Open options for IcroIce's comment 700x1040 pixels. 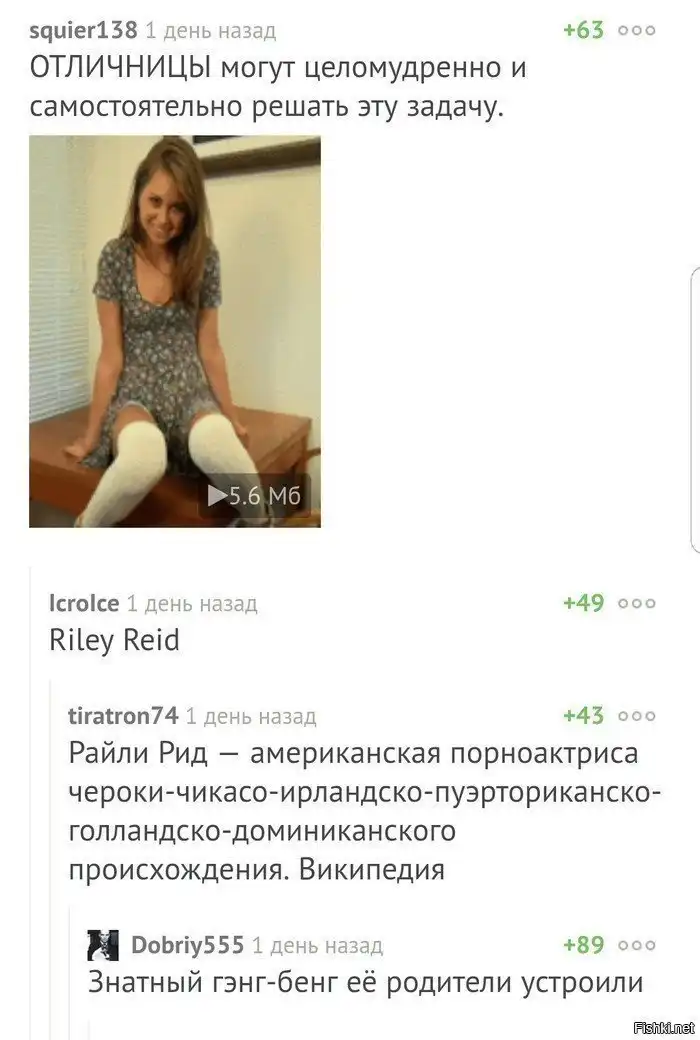(x=637, y=603)
